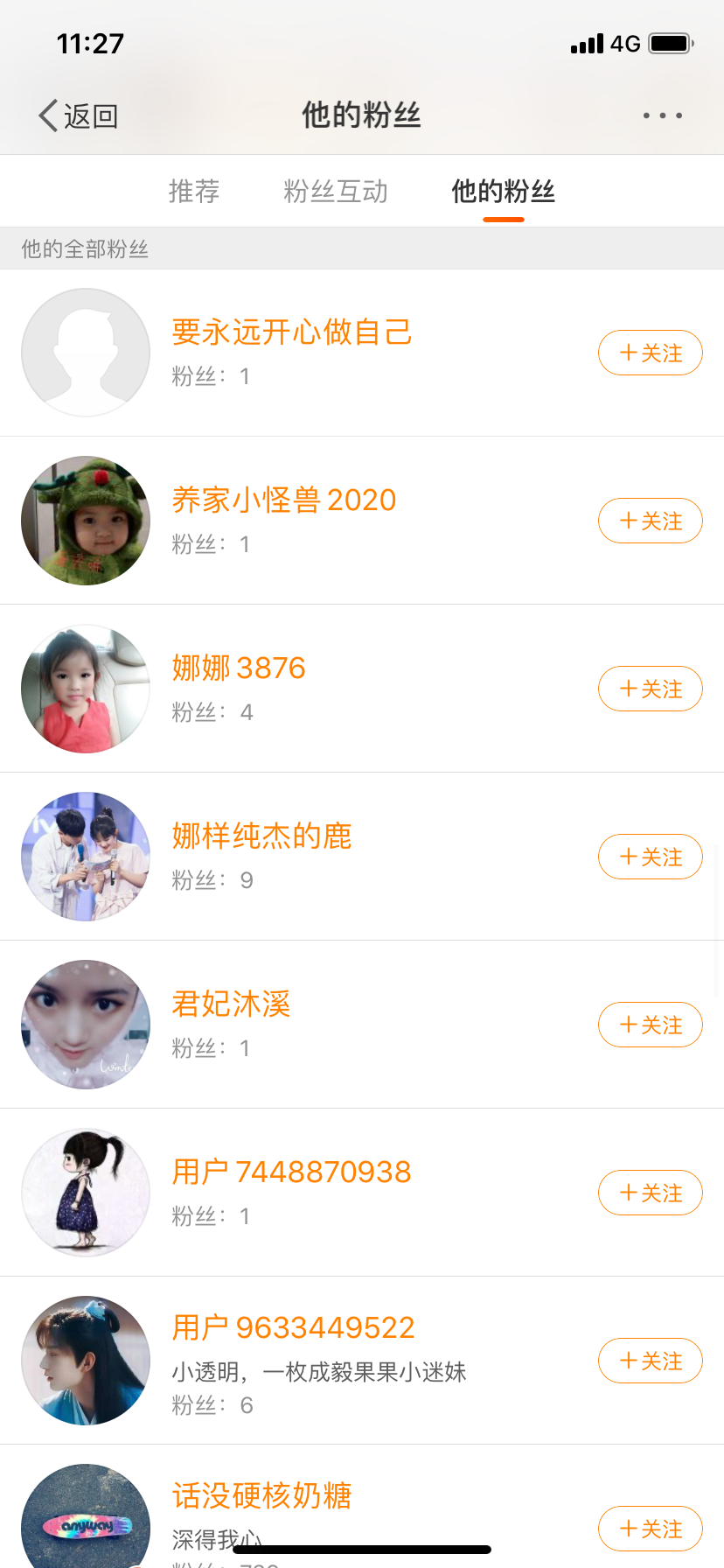Open 要永远开心做自己 profile

click(x=291, y=332)
